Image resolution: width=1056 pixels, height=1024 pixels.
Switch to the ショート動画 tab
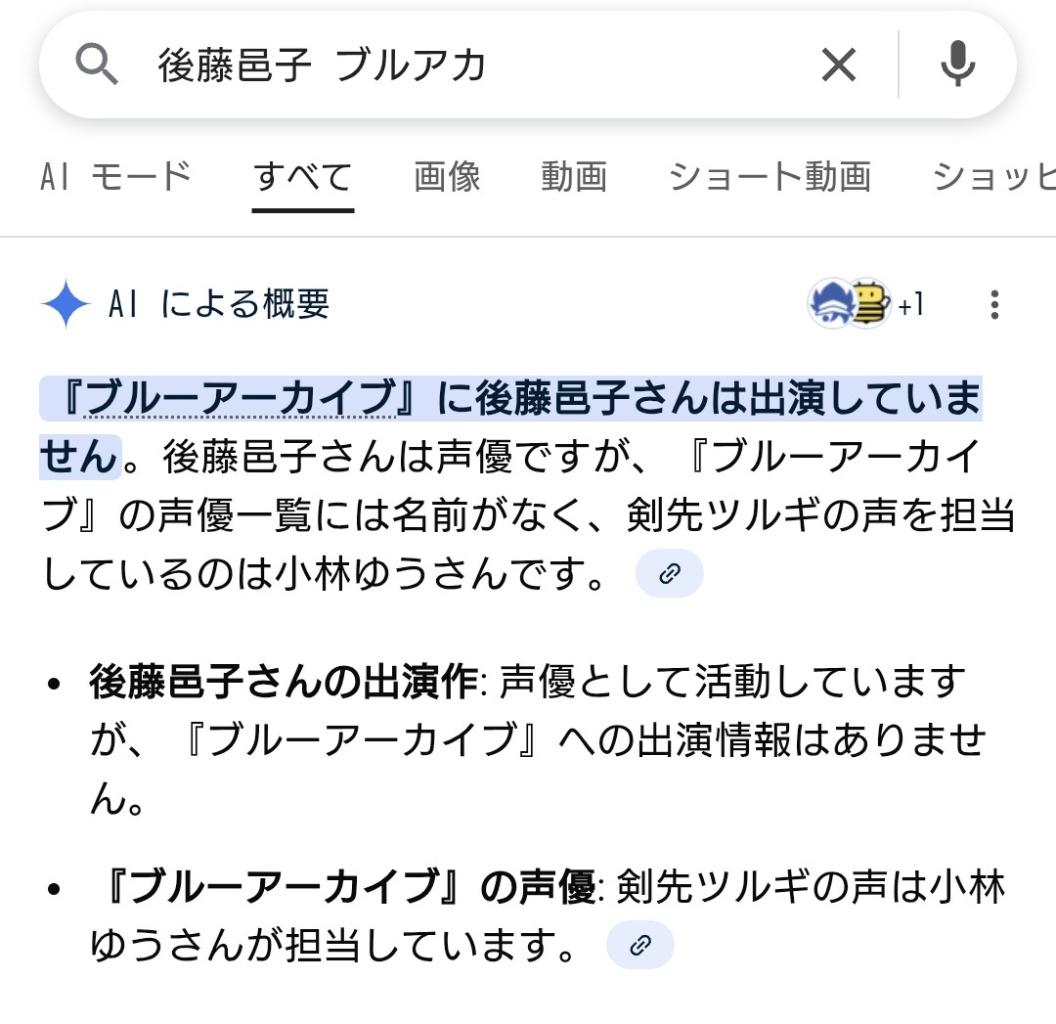(x=770, y=177)
